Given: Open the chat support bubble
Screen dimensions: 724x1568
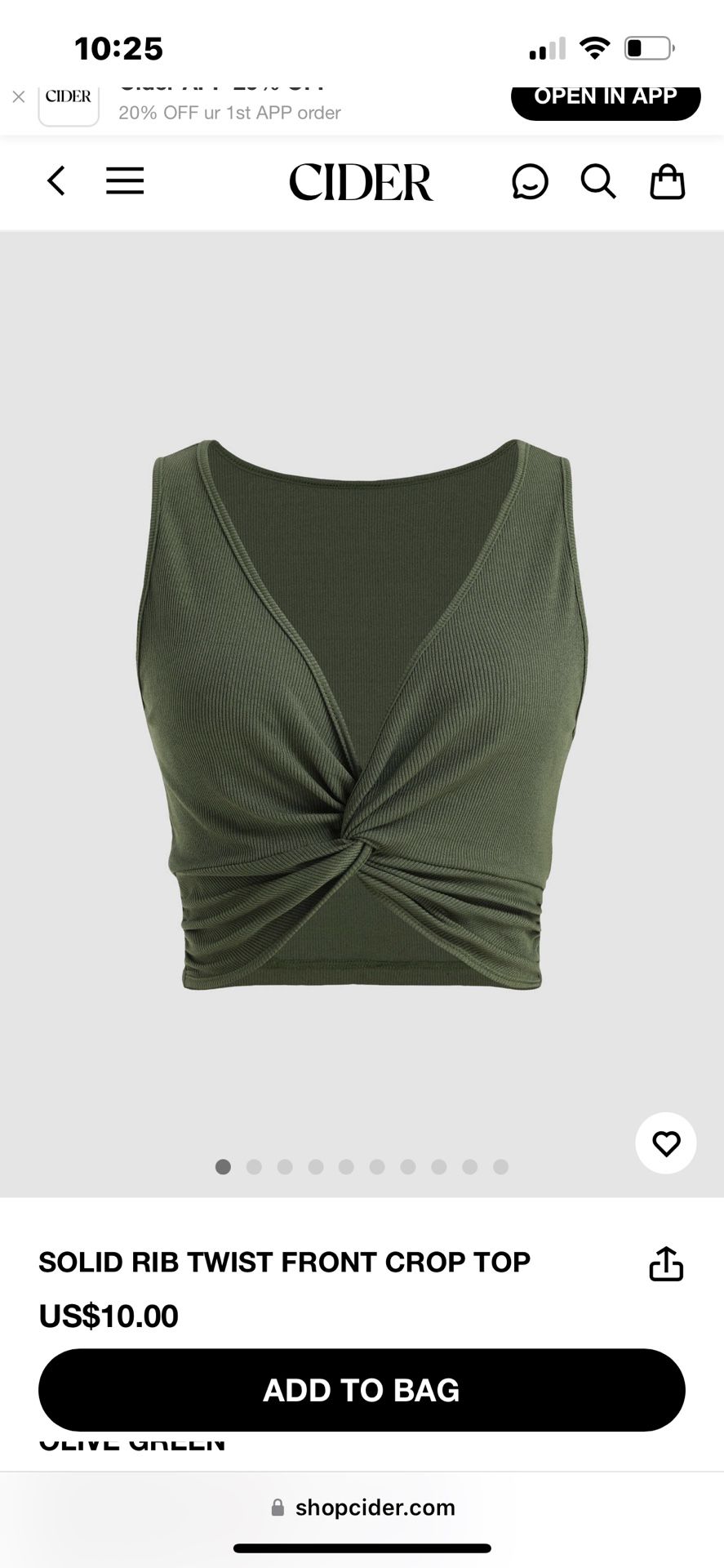Looking at the screenshot, I should [530, 181].
